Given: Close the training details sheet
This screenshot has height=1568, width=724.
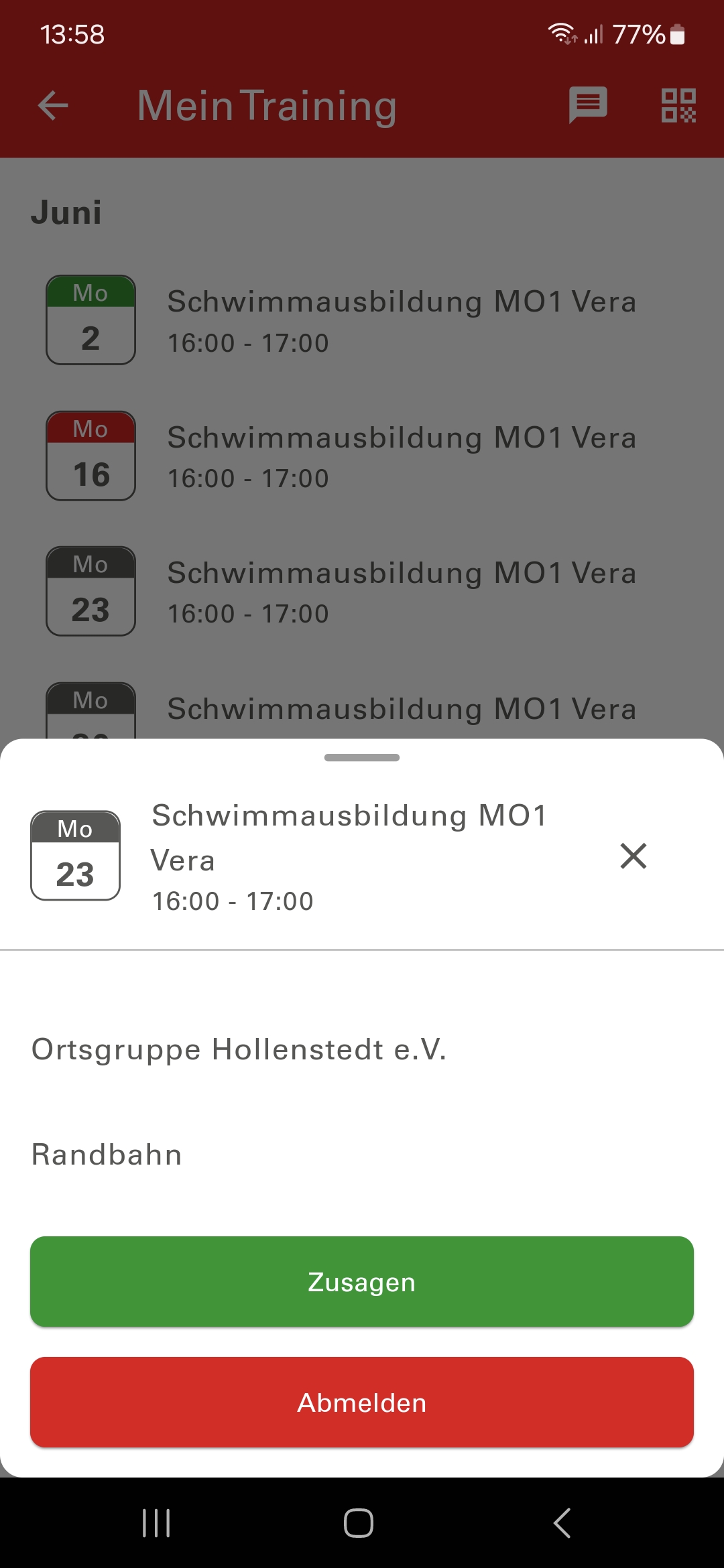Looking at the screenshot, I should pyautogui.click(x=633, y=856).
